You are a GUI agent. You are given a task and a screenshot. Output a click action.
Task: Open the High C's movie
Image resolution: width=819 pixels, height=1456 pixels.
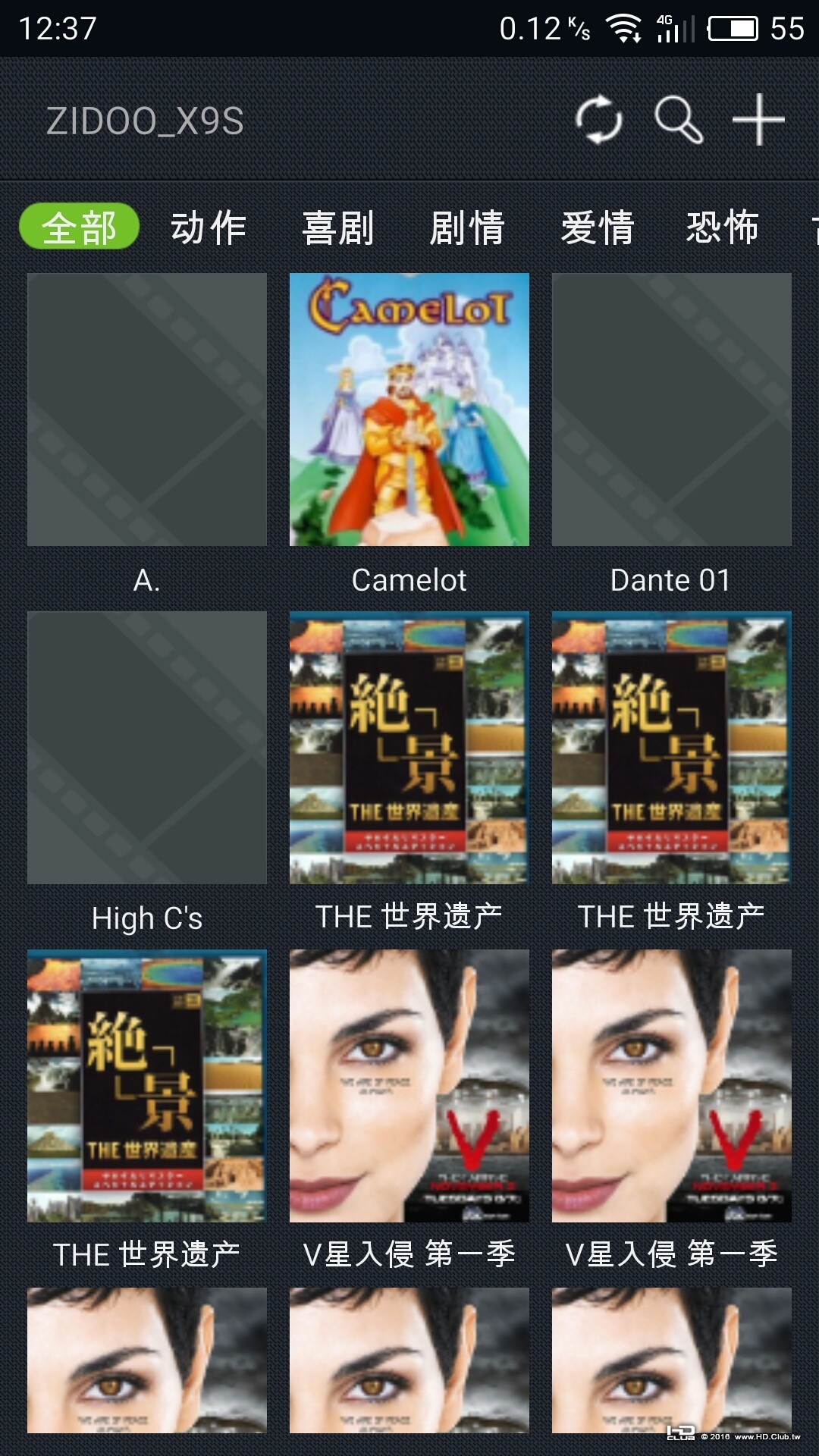[147, 748]
